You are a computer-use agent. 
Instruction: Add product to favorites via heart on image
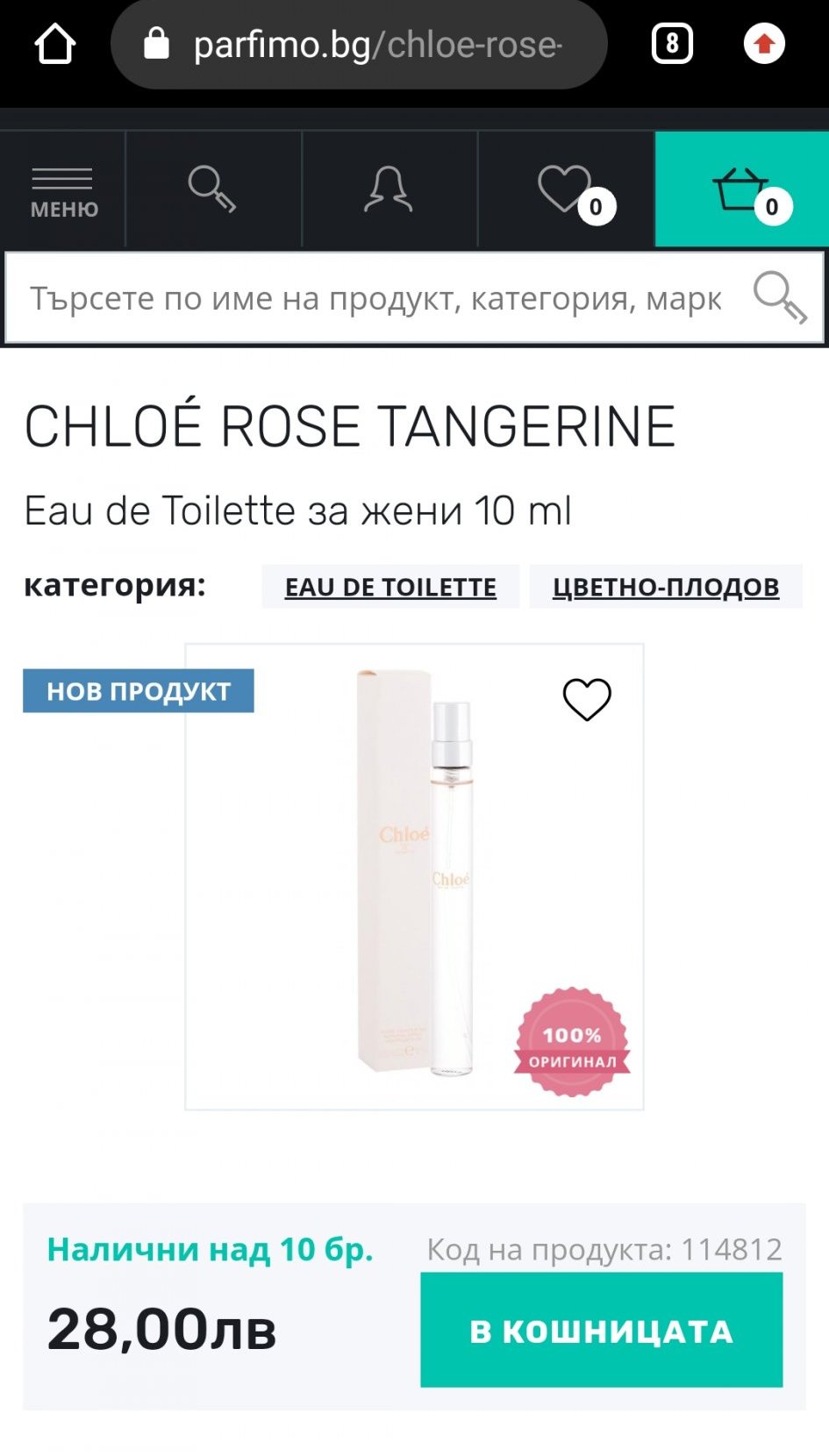586,700
